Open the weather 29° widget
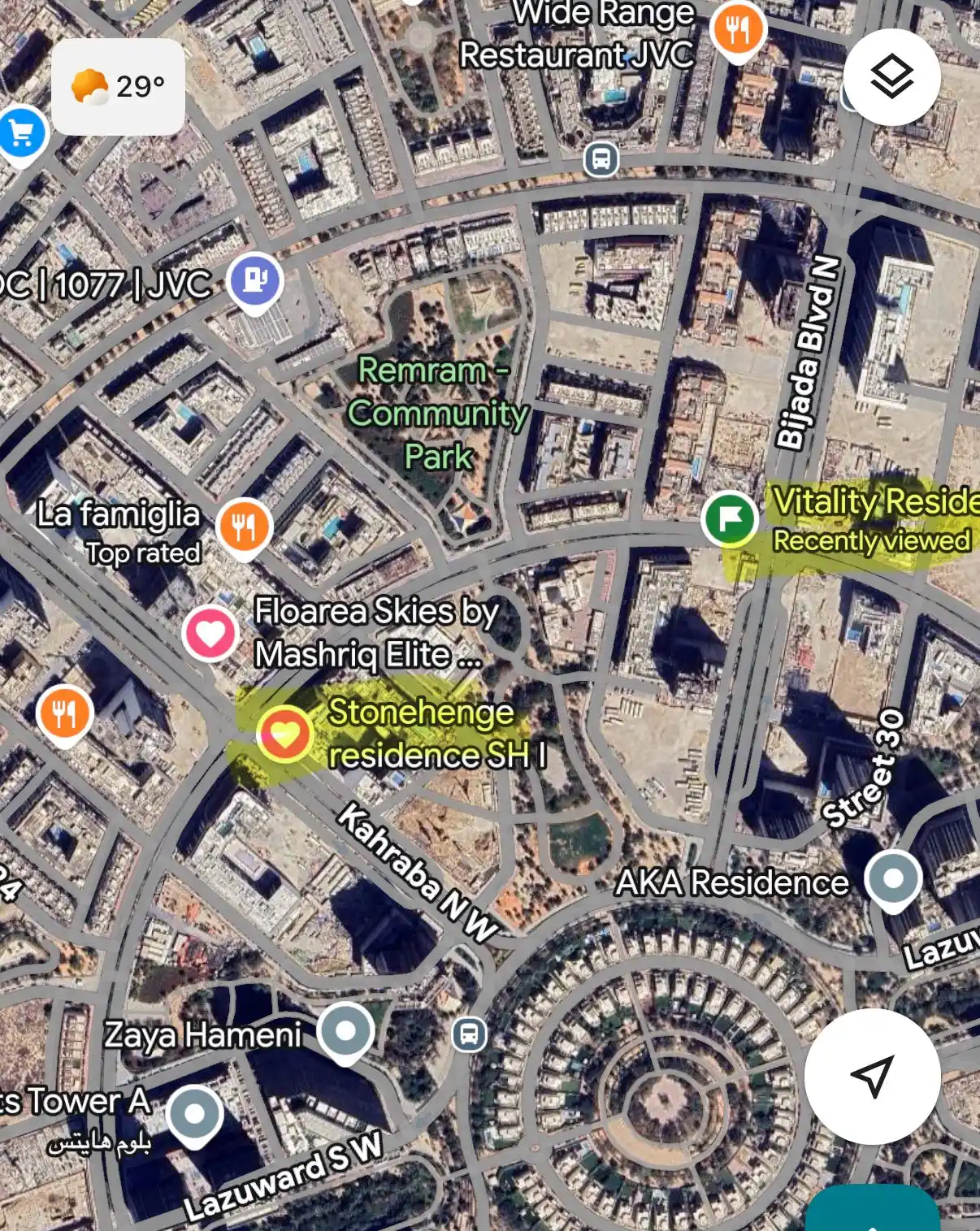This screenshot has width=980, height=1231. [x=119, y=86]
